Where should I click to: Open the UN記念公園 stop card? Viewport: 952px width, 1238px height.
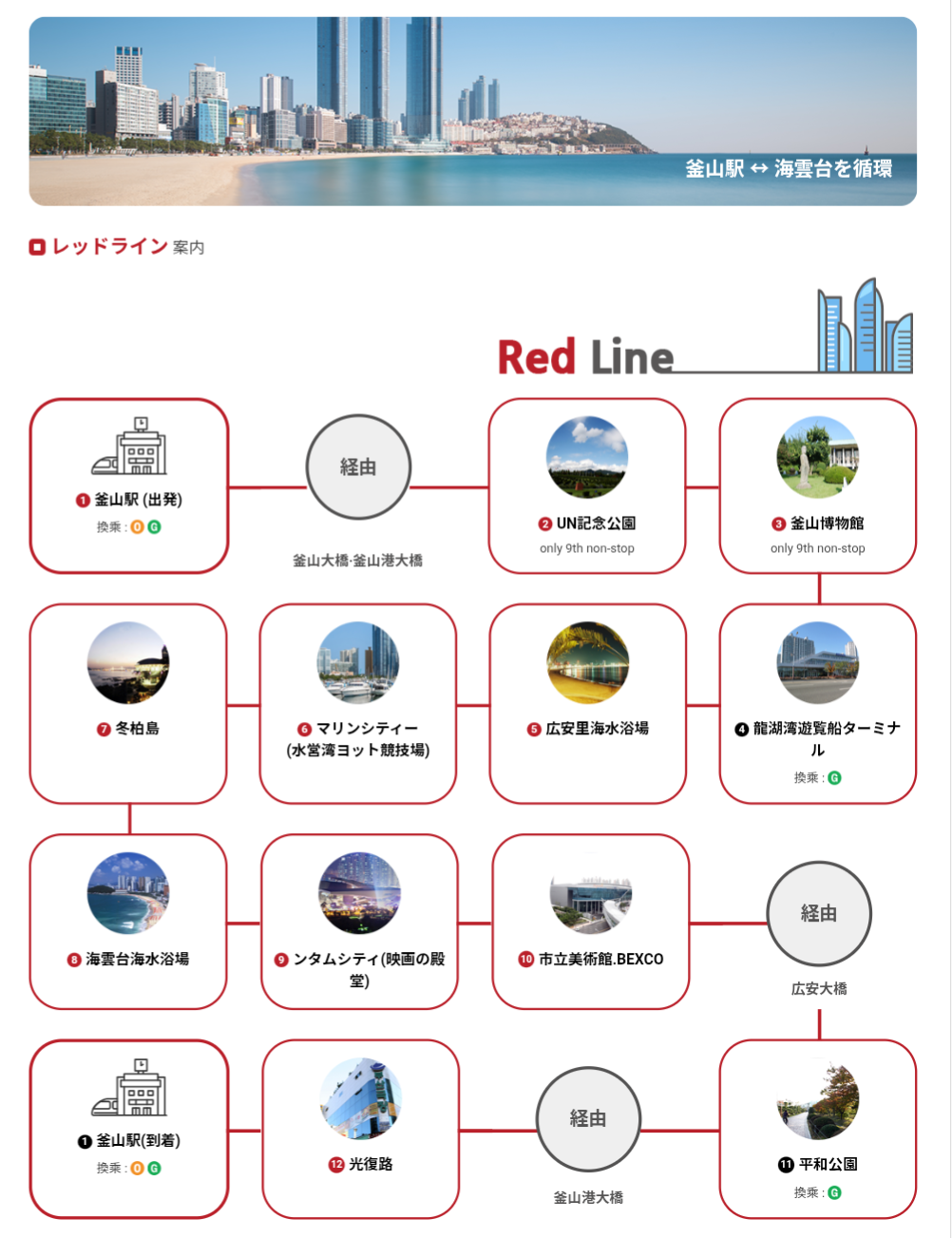coord(587,486)
